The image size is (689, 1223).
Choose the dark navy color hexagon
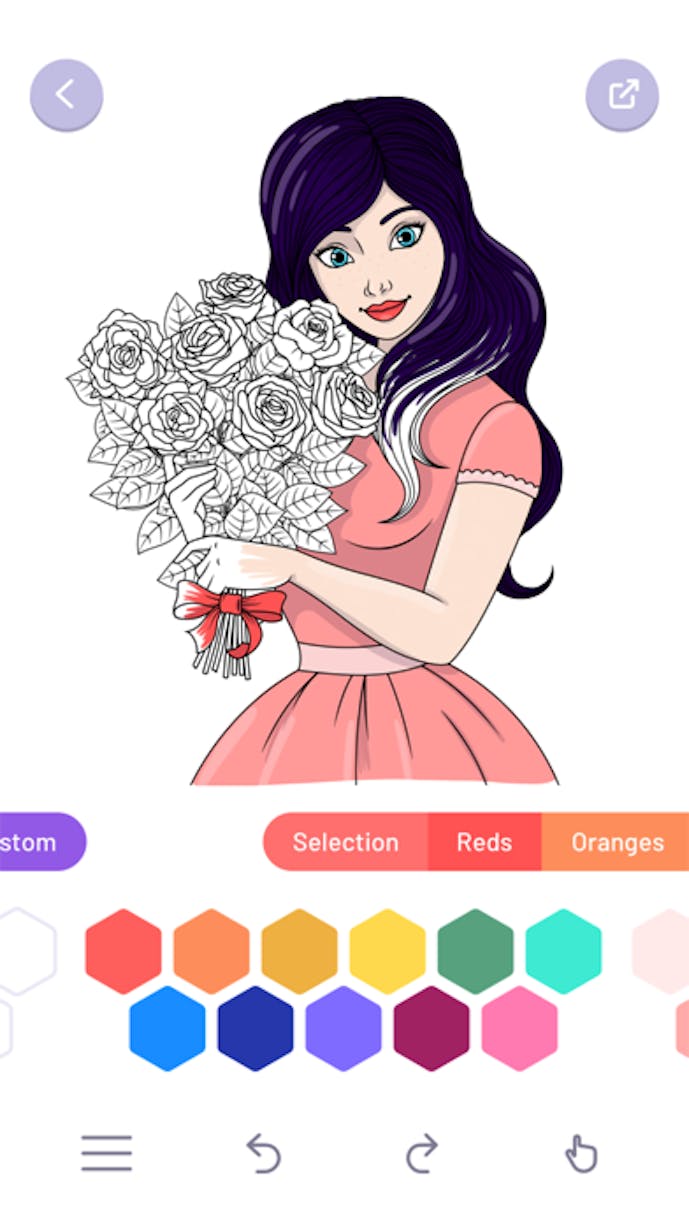tap(255, 1028)
